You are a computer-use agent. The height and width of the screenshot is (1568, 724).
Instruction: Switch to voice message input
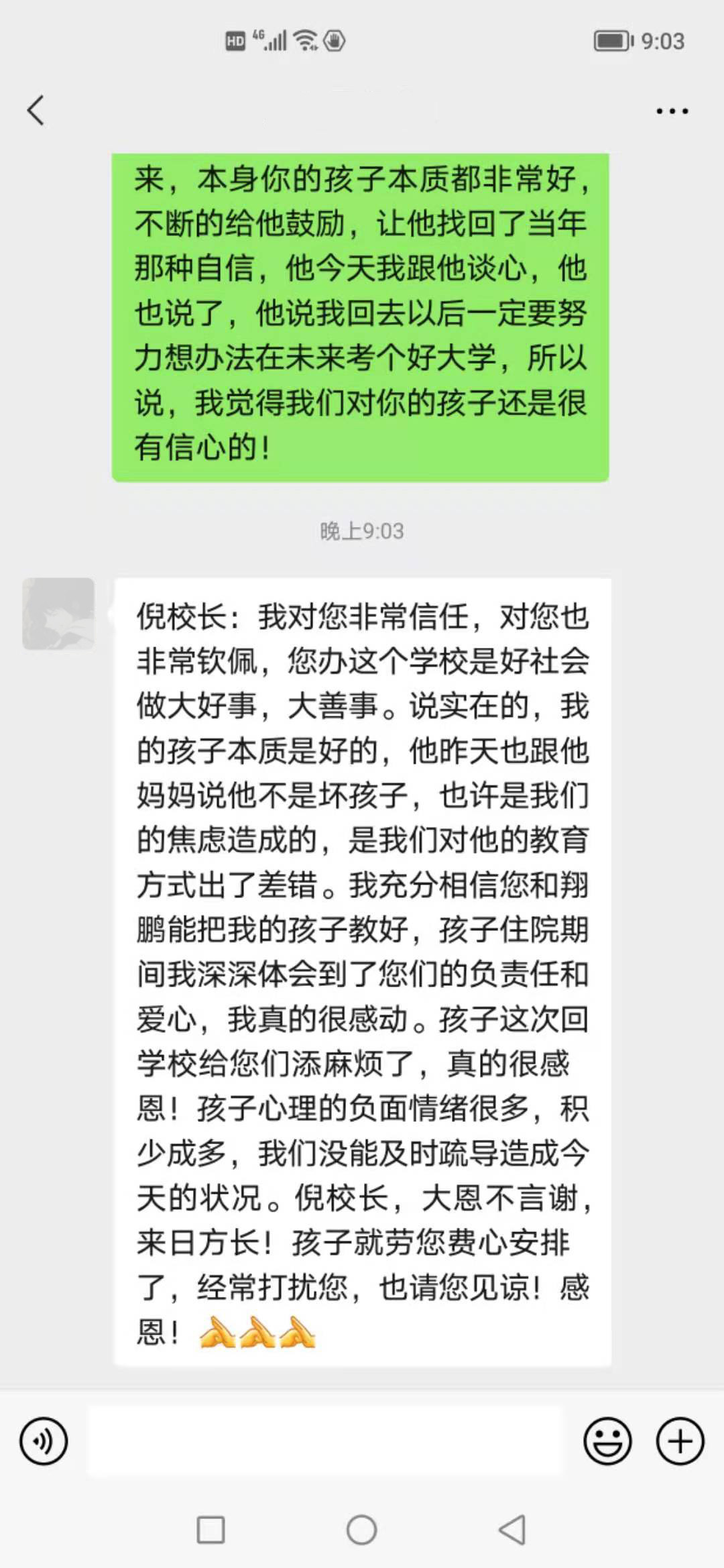pos(44,1441)
